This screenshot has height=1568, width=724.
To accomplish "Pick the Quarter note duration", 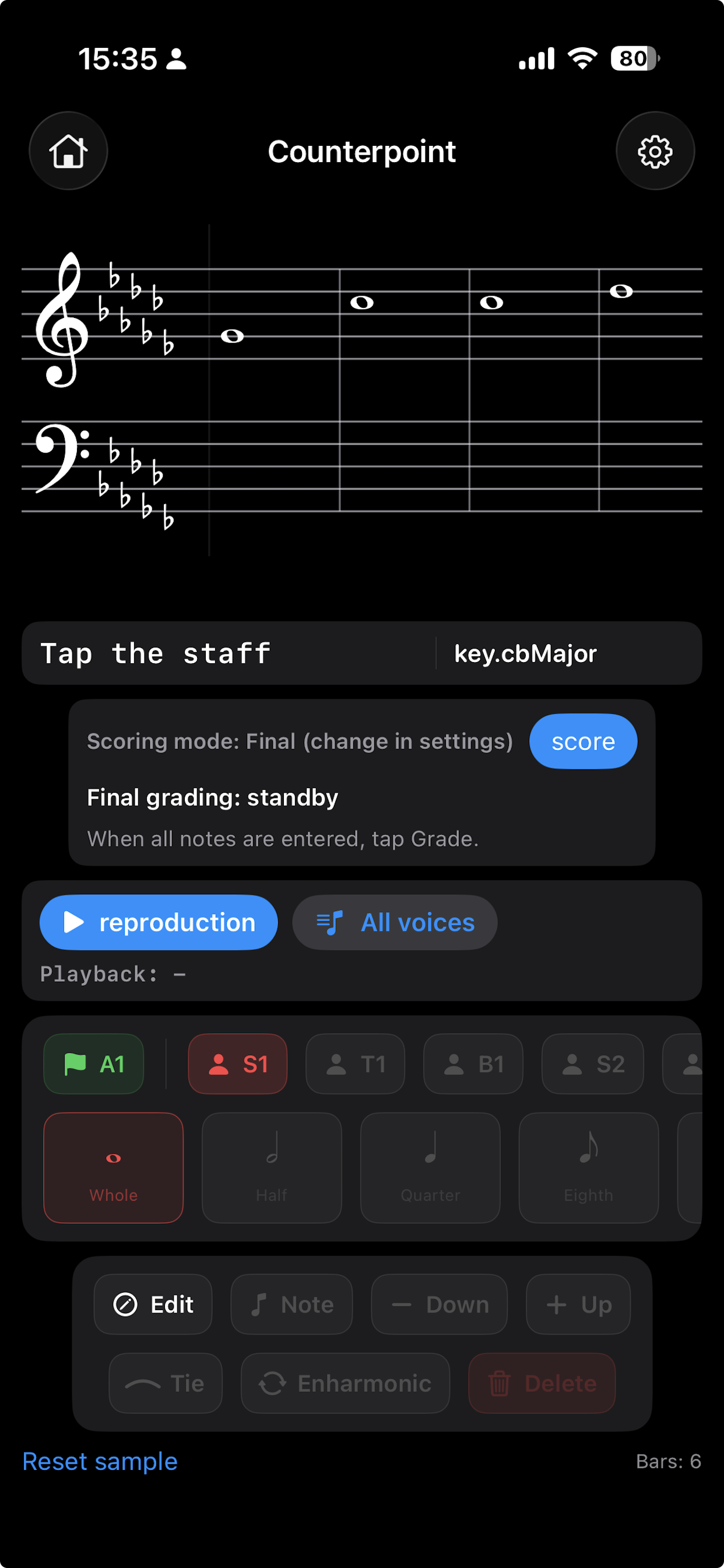I will (x=430, y=1167).
